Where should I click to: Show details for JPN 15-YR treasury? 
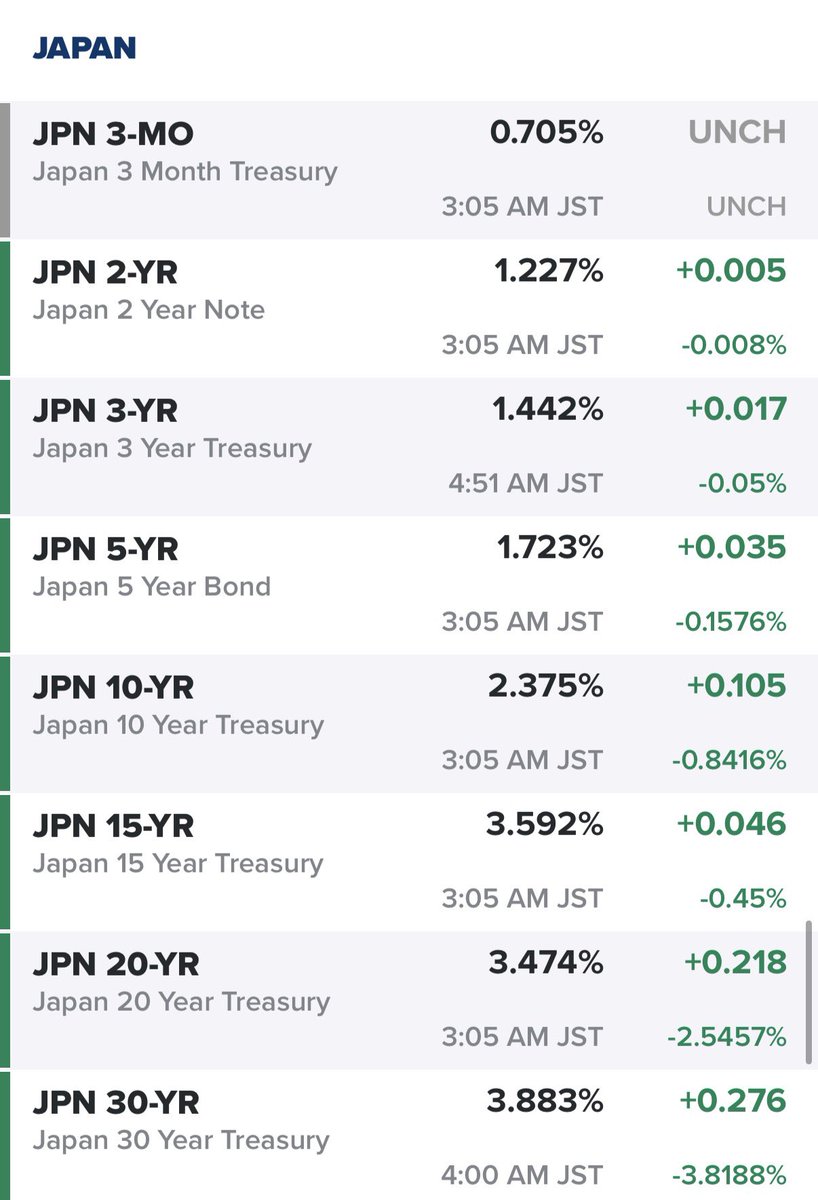pos(114,826)
